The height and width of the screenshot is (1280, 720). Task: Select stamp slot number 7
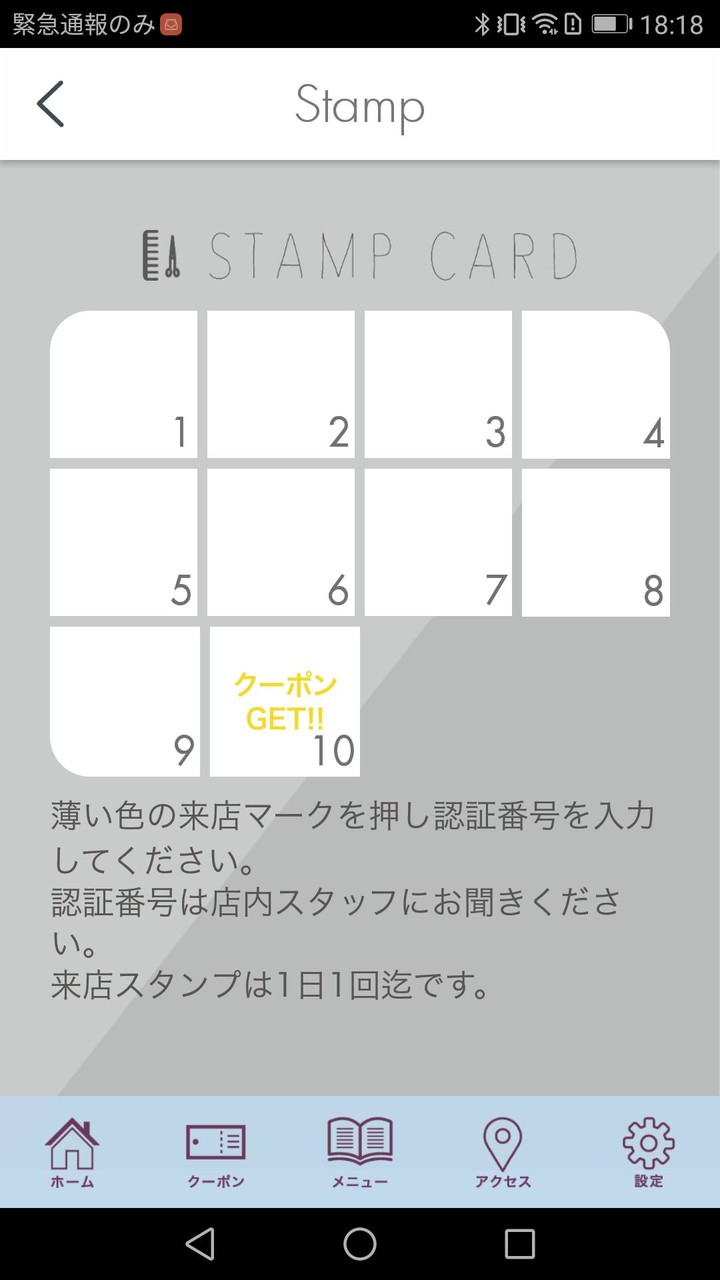[x=438, y=541]
